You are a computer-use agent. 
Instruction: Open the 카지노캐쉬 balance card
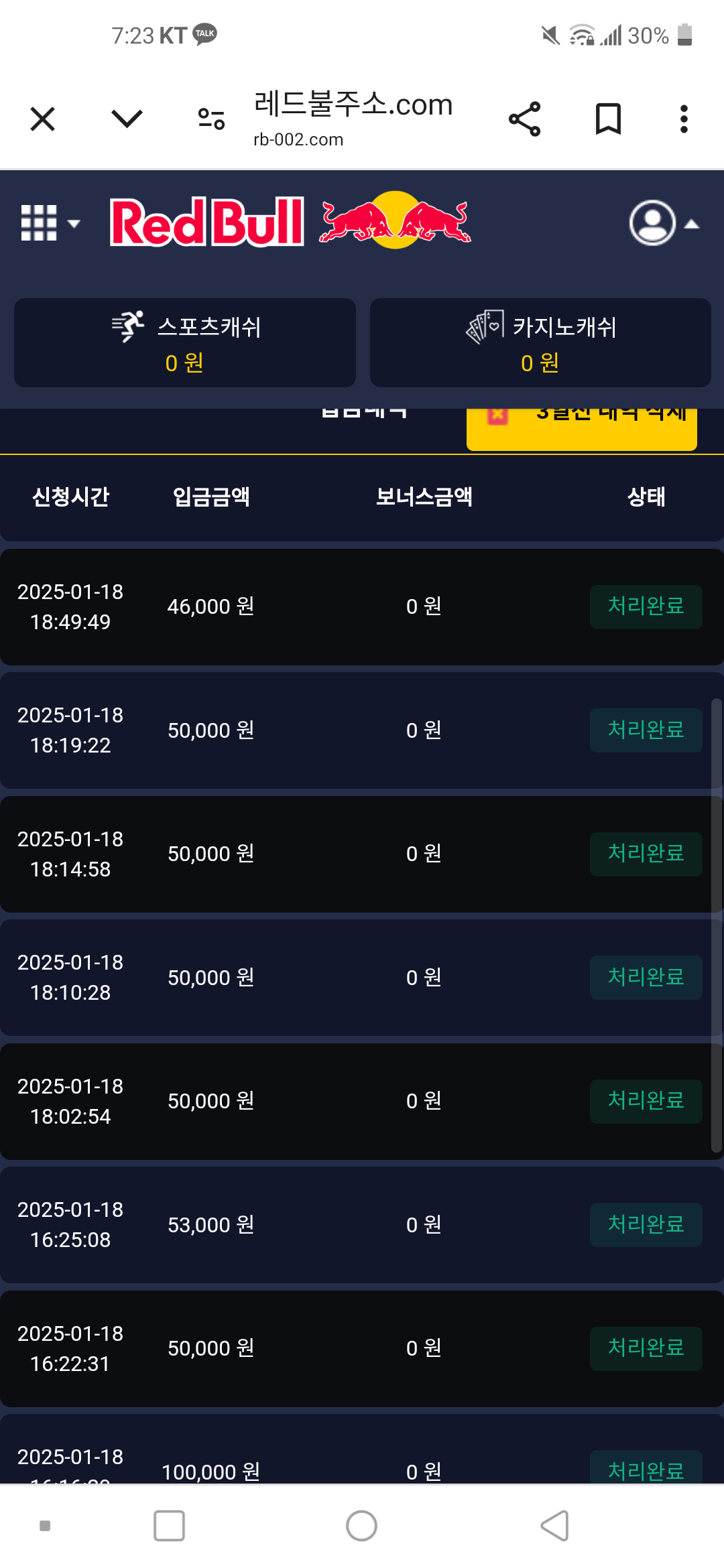540,343
